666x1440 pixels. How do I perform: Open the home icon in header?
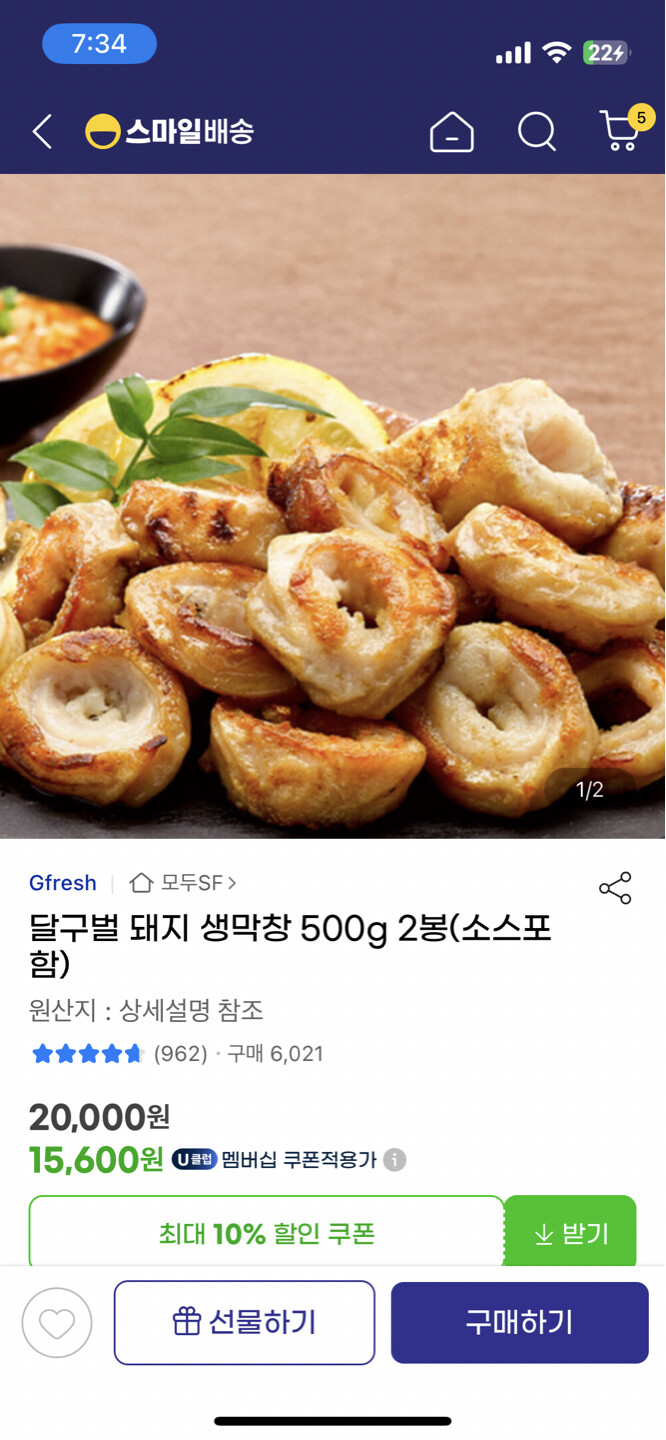click(452, 131)
